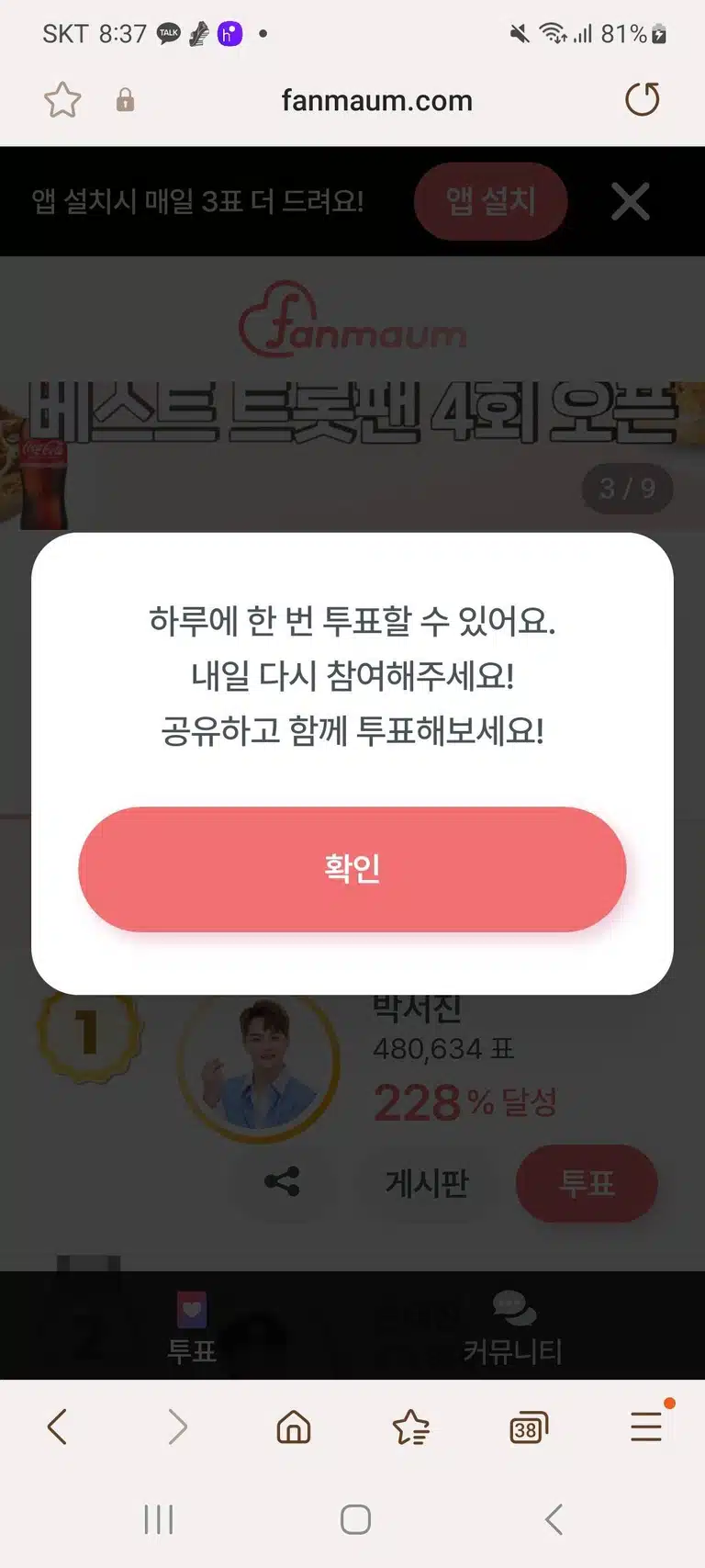Reload the fanmaum.com page
The height and width of the screenshot is (1568, 705).
tap(642, 99)
